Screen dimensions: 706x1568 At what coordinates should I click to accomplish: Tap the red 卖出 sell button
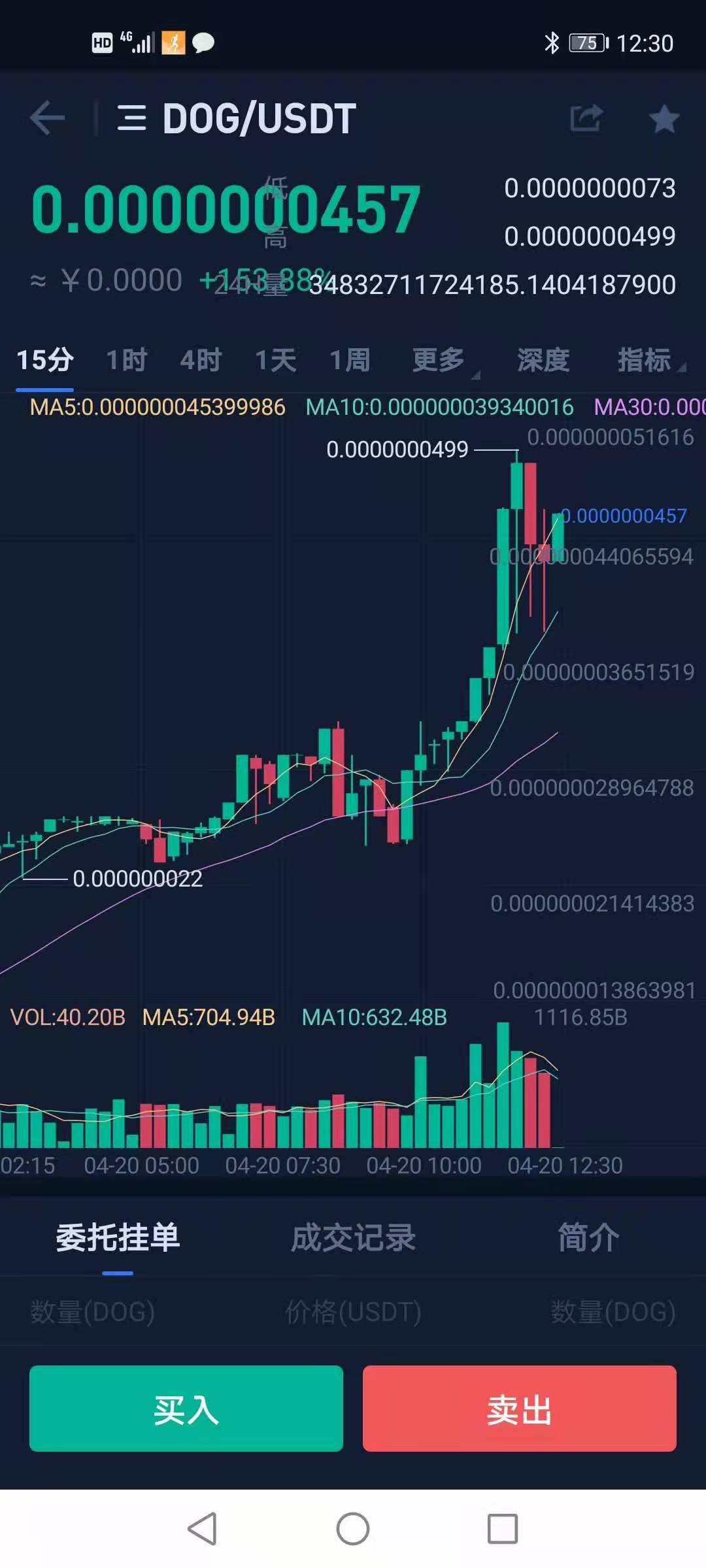(x=520, y=1409)
